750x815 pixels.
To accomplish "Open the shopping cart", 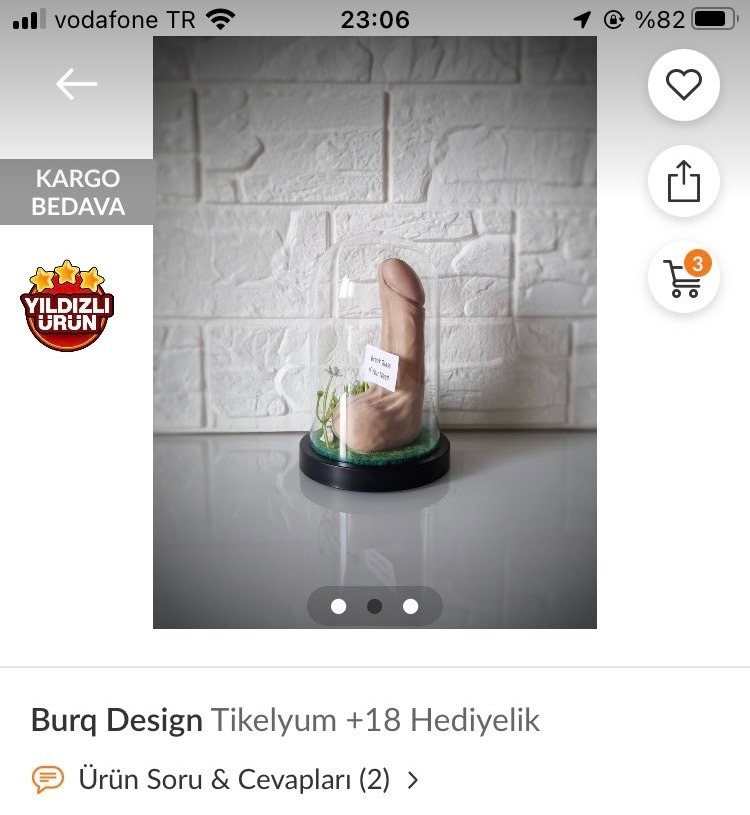I will [x=684, y=277].
